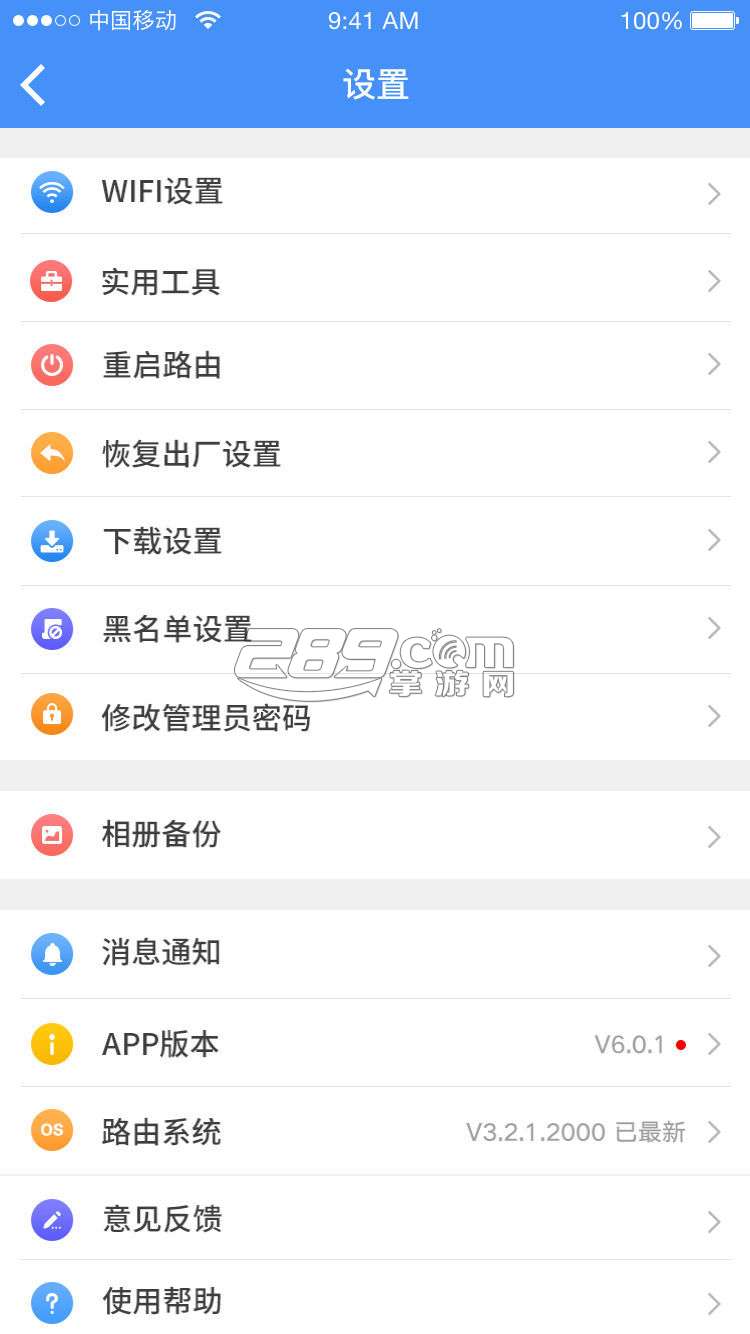Image resolution: width=750 pixels, height=1334 pixels.
Task: Open 黑名单设置
Action: point(375,630)
